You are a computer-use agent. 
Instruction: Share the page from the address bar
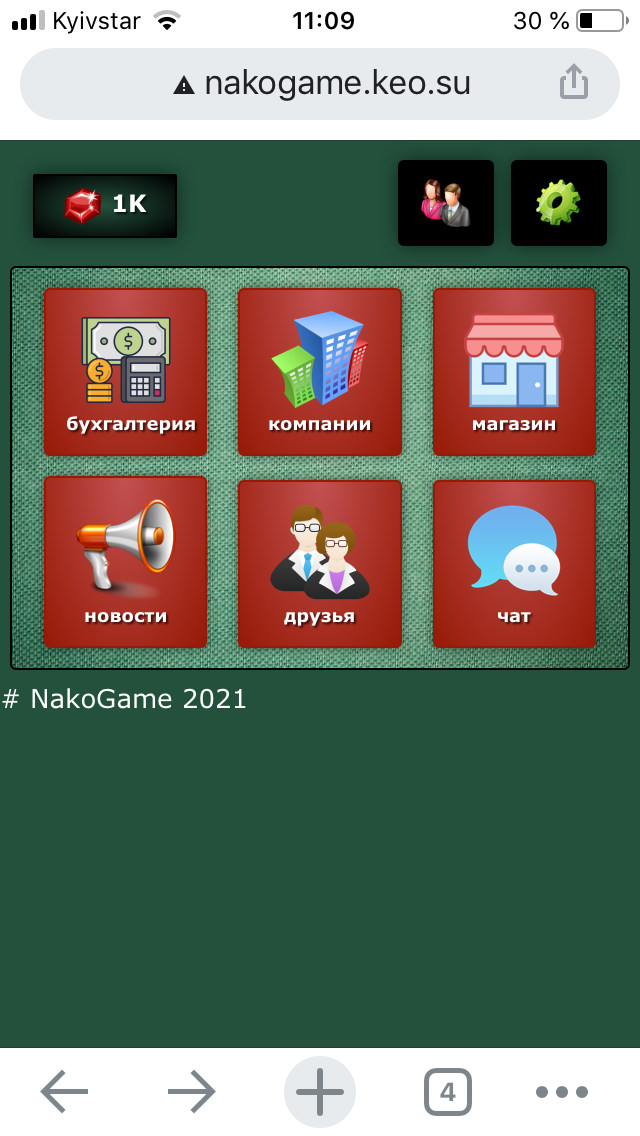[x=573, y=83]
